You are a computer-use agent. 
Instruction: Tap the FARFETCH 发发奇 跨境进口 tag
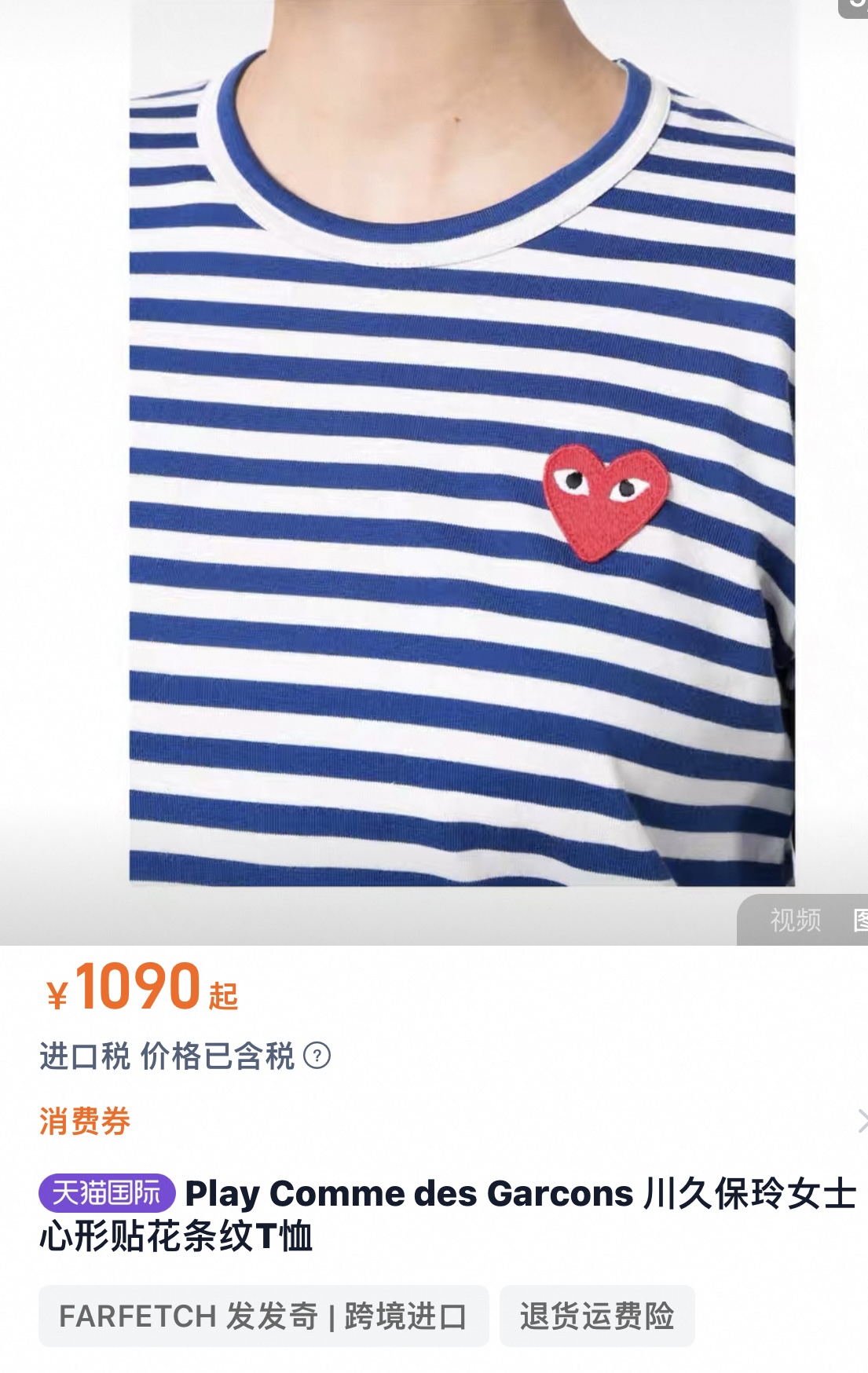point(263,1316)
